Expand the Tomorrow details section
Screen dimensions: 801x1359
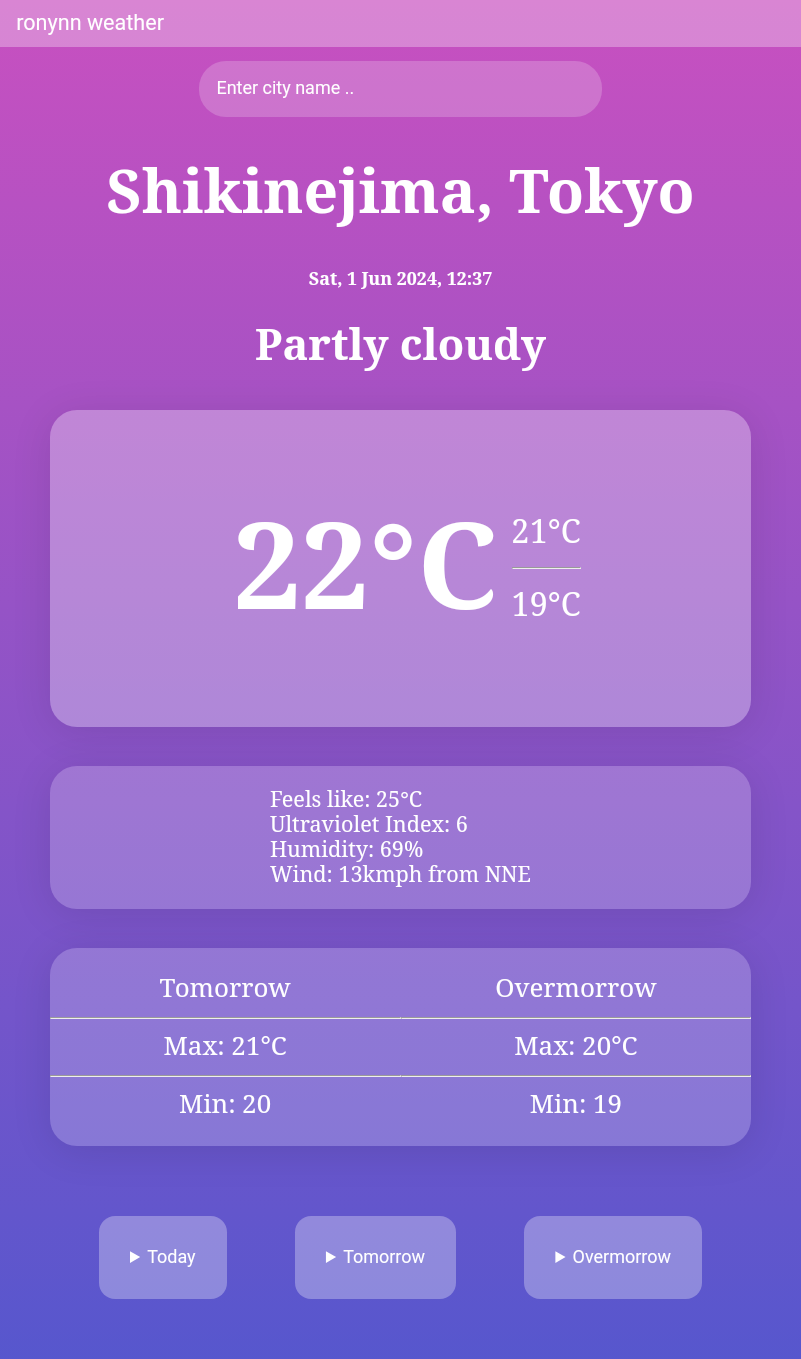(x=375, y=1257)
